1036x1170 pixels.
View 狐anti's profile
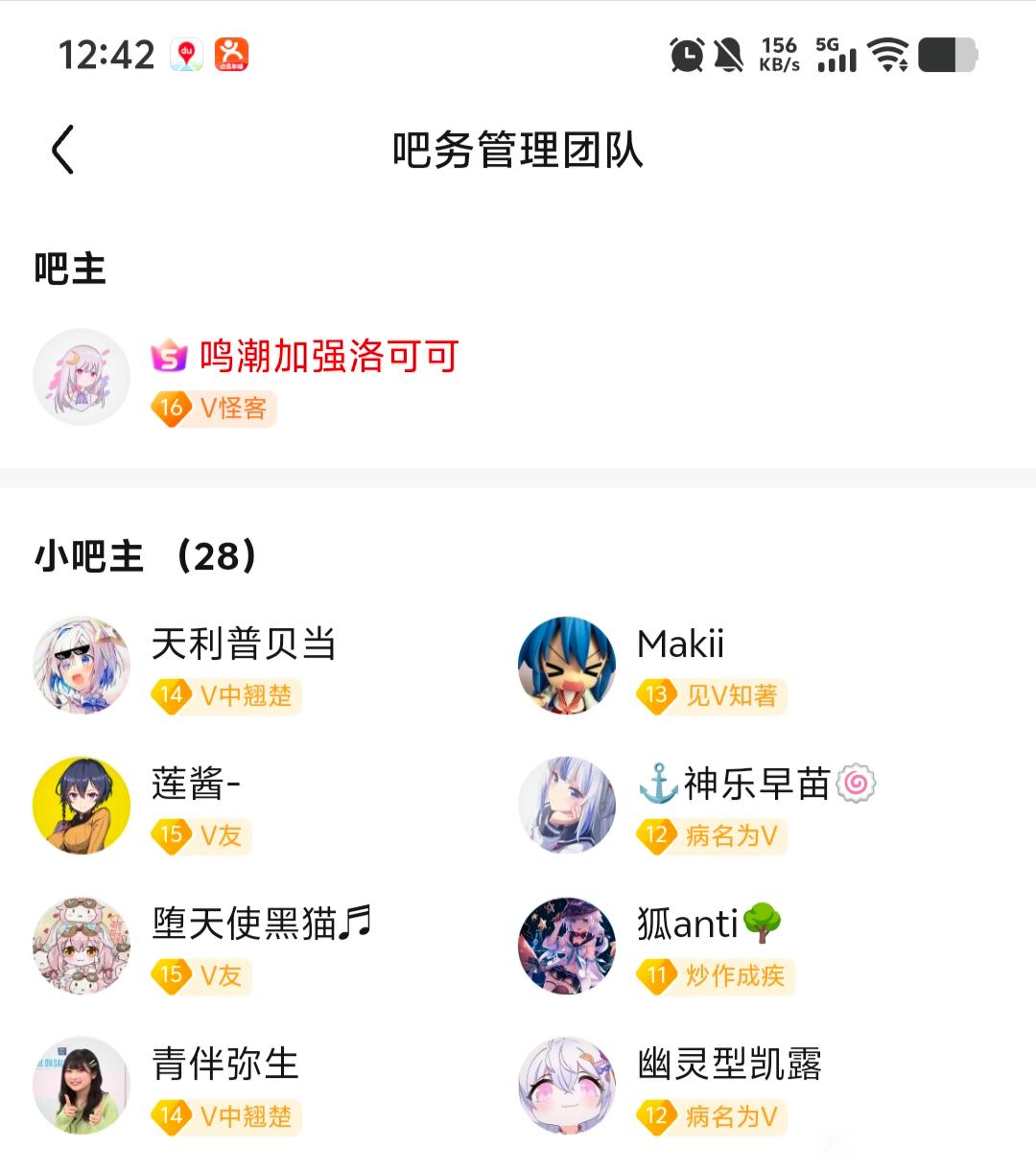[x=708, y=924]
